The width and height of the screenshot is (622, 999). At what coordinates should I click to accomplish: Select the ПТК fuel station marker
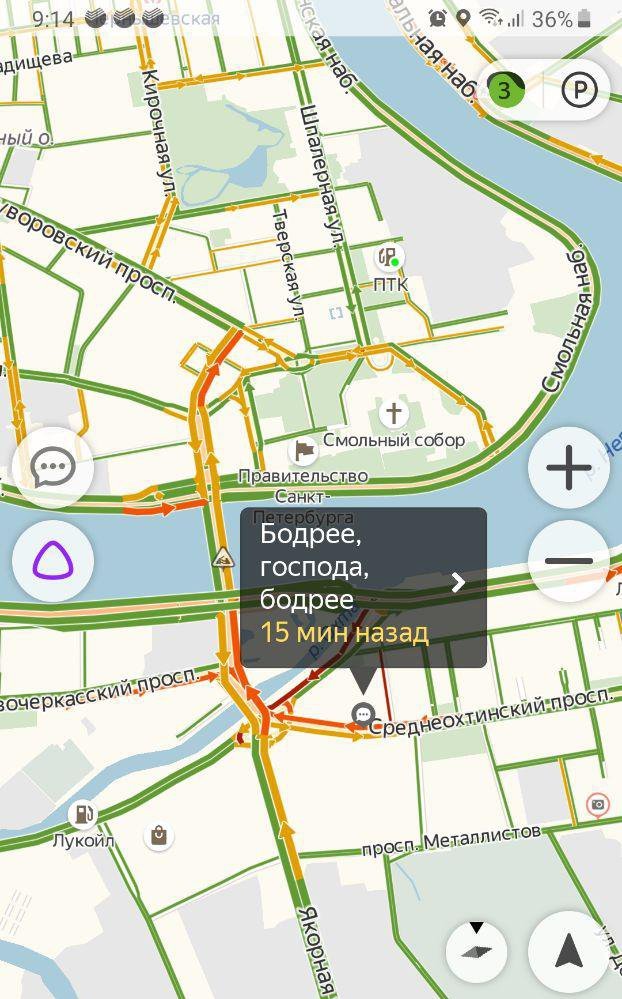tap(389, 258)
